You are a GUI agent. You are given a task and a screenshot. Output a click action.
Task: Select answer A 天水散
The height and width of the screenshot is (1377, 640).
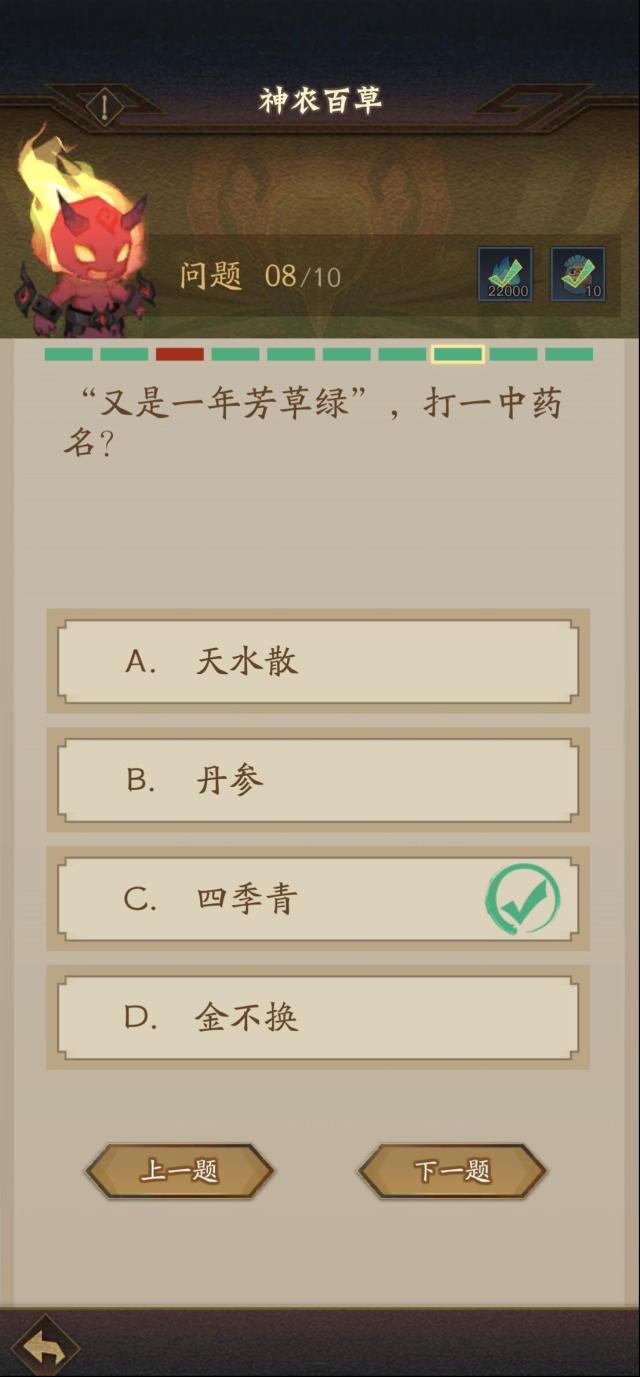(x=318, y=661)
